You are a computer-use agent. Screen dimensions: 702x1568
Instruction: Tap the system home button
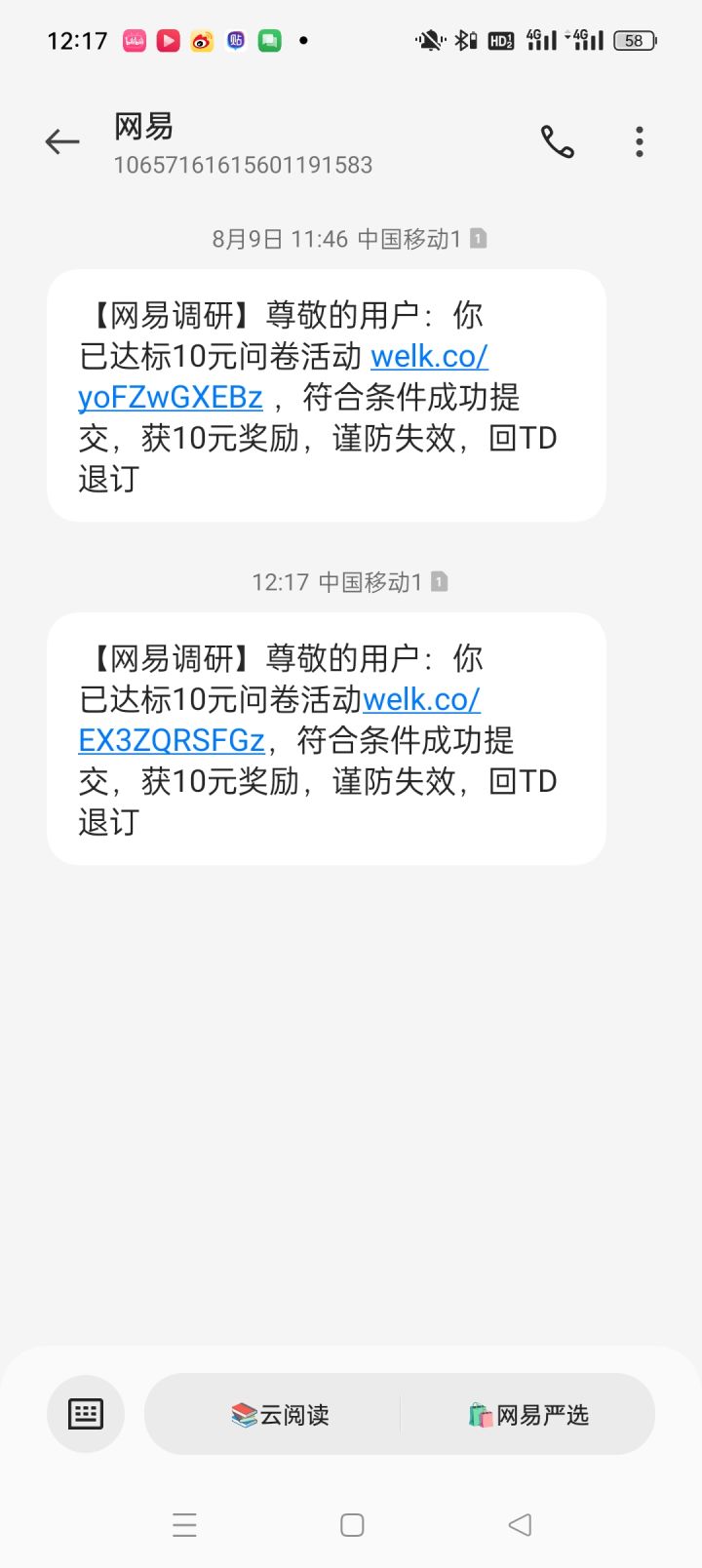coord(352,1525)
